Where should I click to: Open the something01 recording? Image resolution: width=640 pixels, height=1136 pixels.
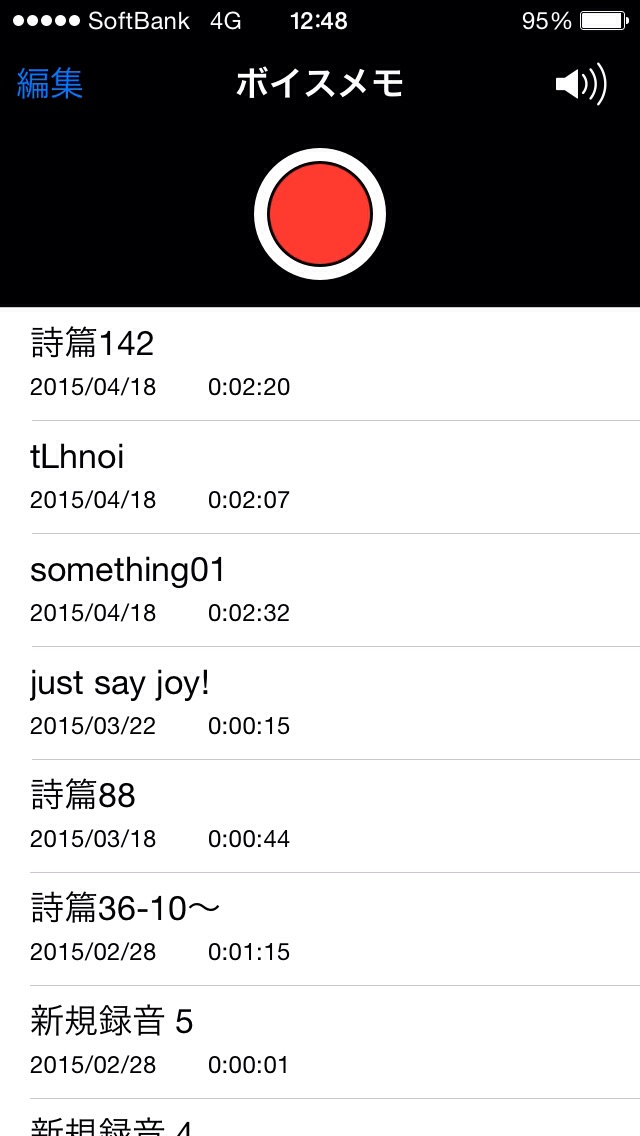coord(320,590)
